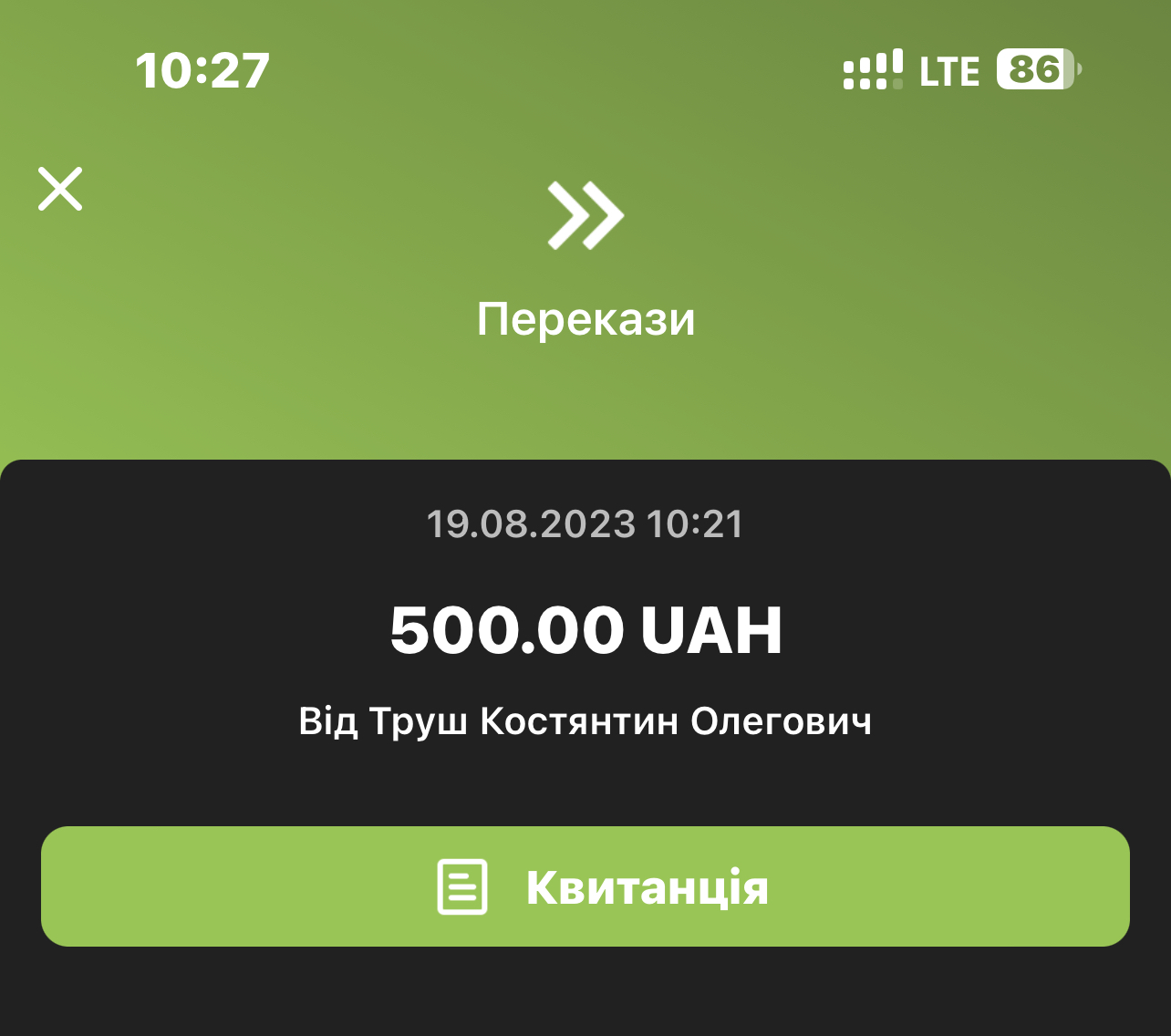Open the Квитанція receipt

[x=585, y=886]
